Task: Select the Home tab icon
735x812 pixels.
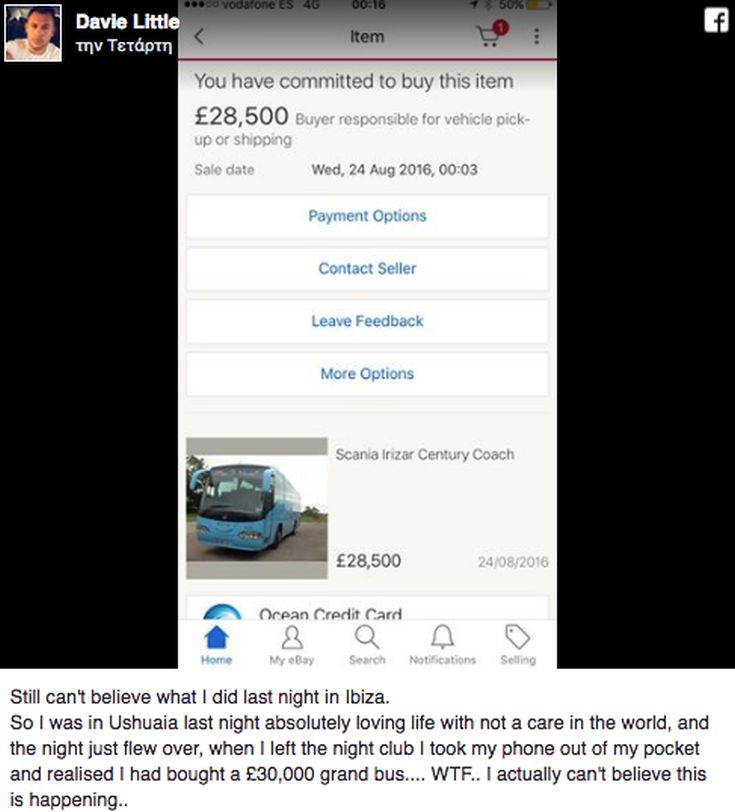Action: [x=218, y=640]
